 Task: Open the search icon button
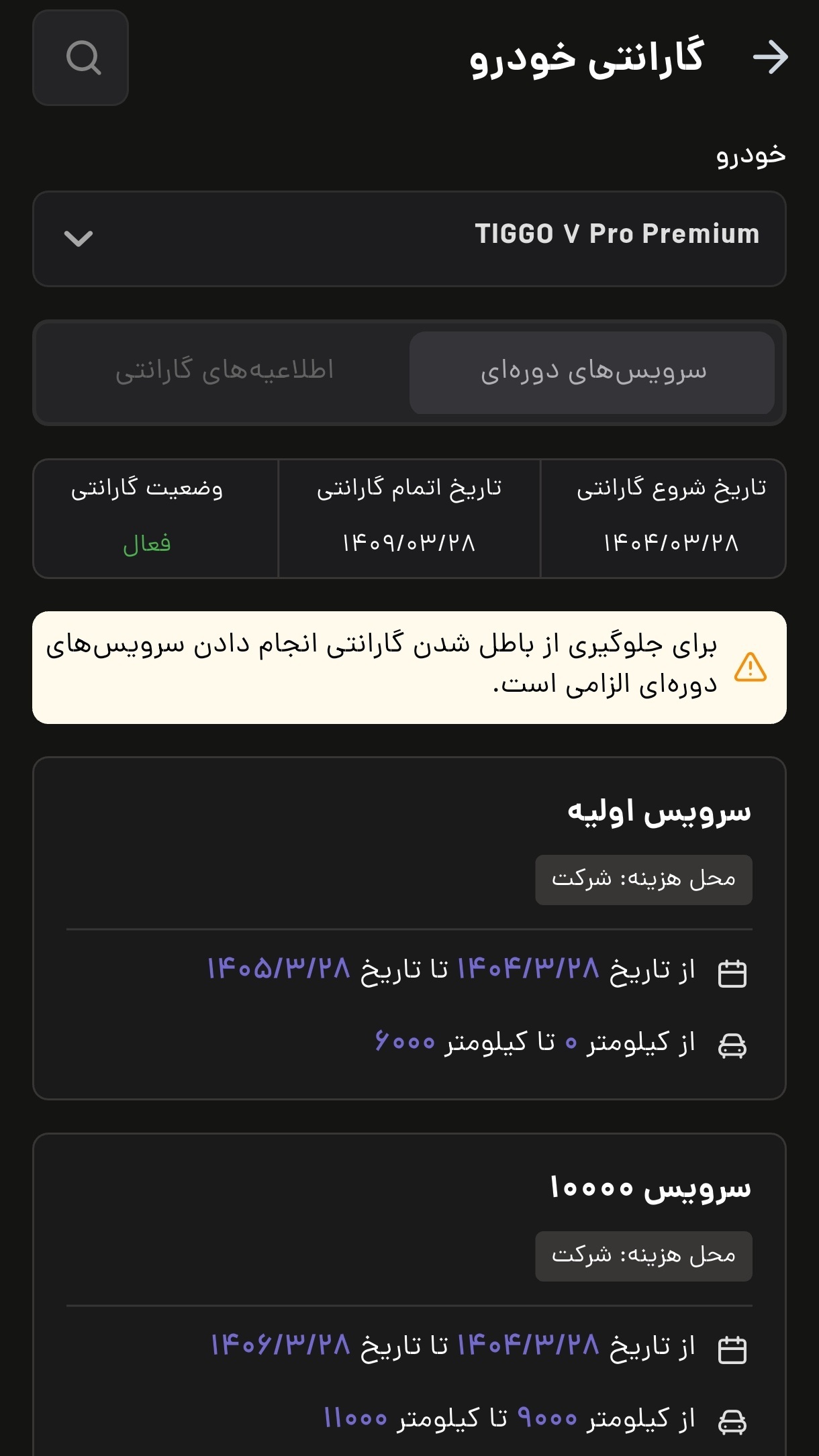point(81,58)
